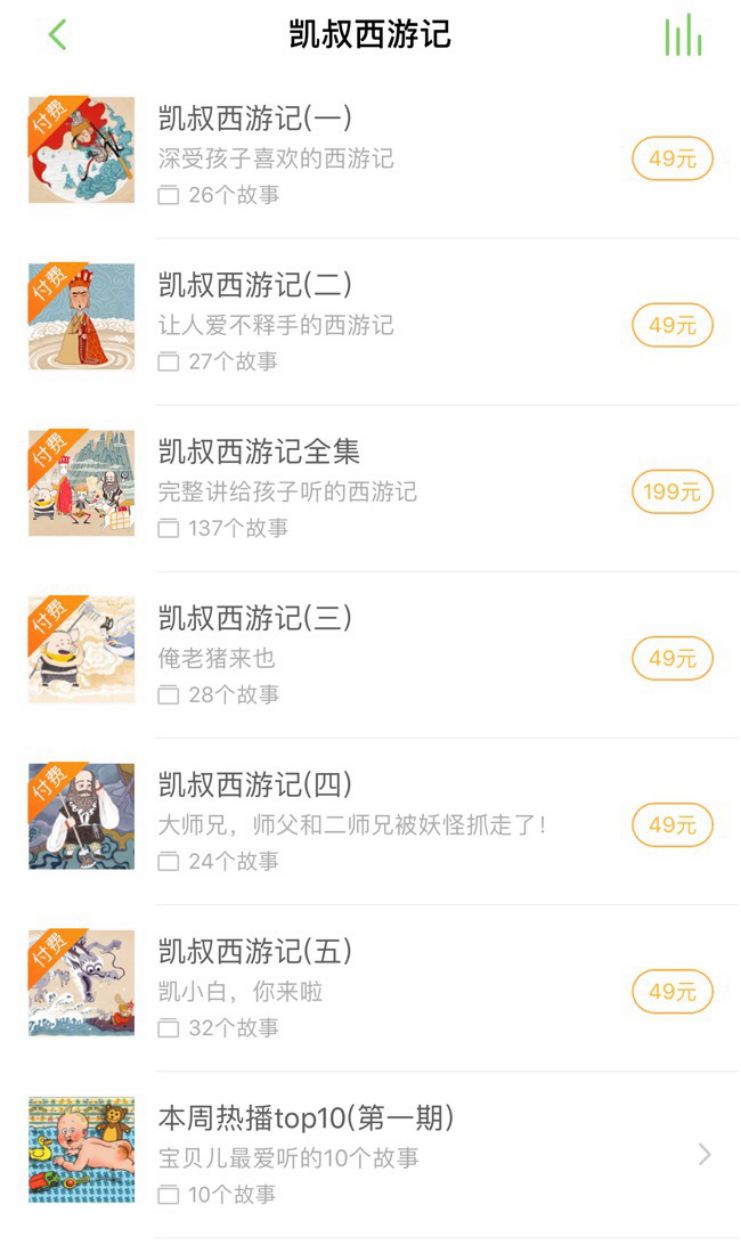Purchase 凯叔西游记(四) for 49元
Image resolution: width=741 pixels, height=1245 pixels.
[672, 825]
